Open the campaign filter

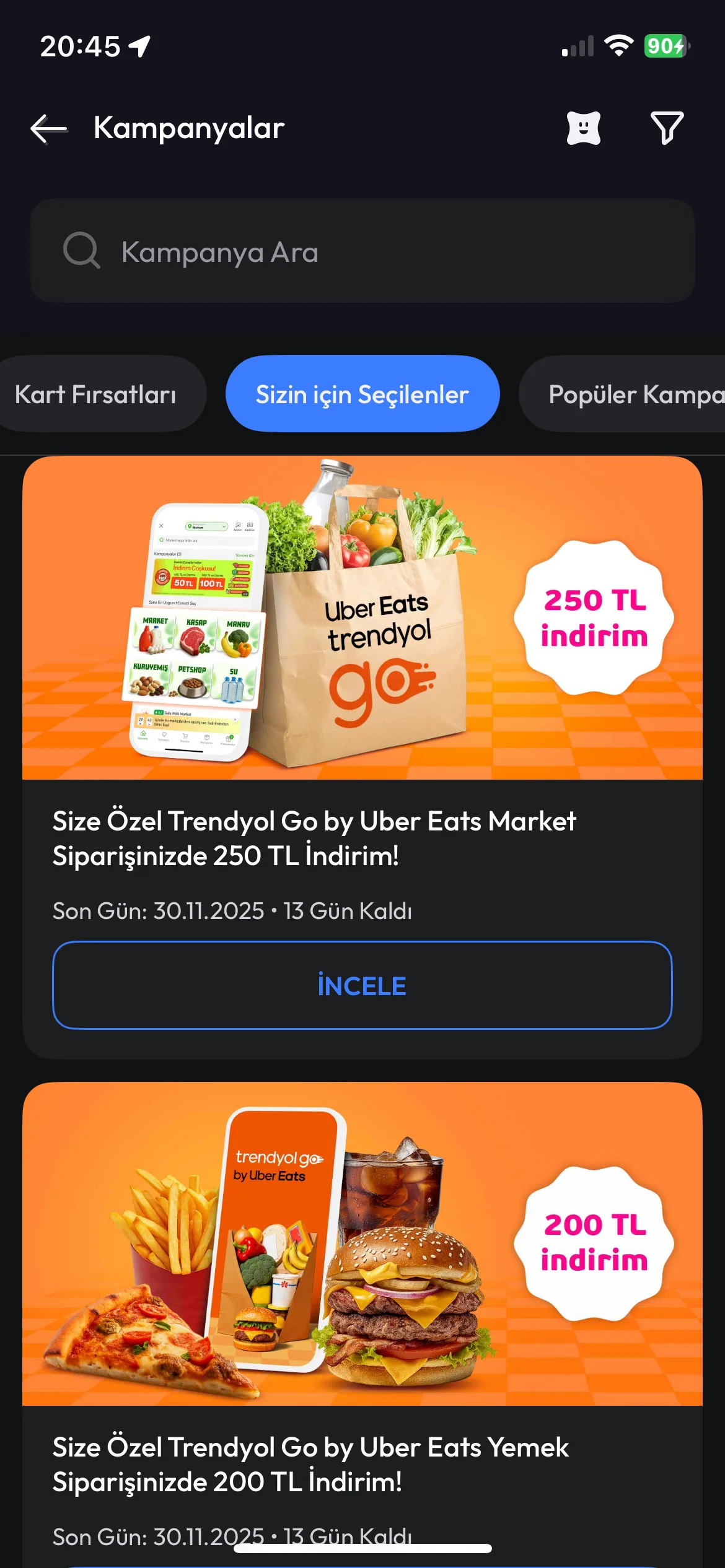click(x=667, y=128)
